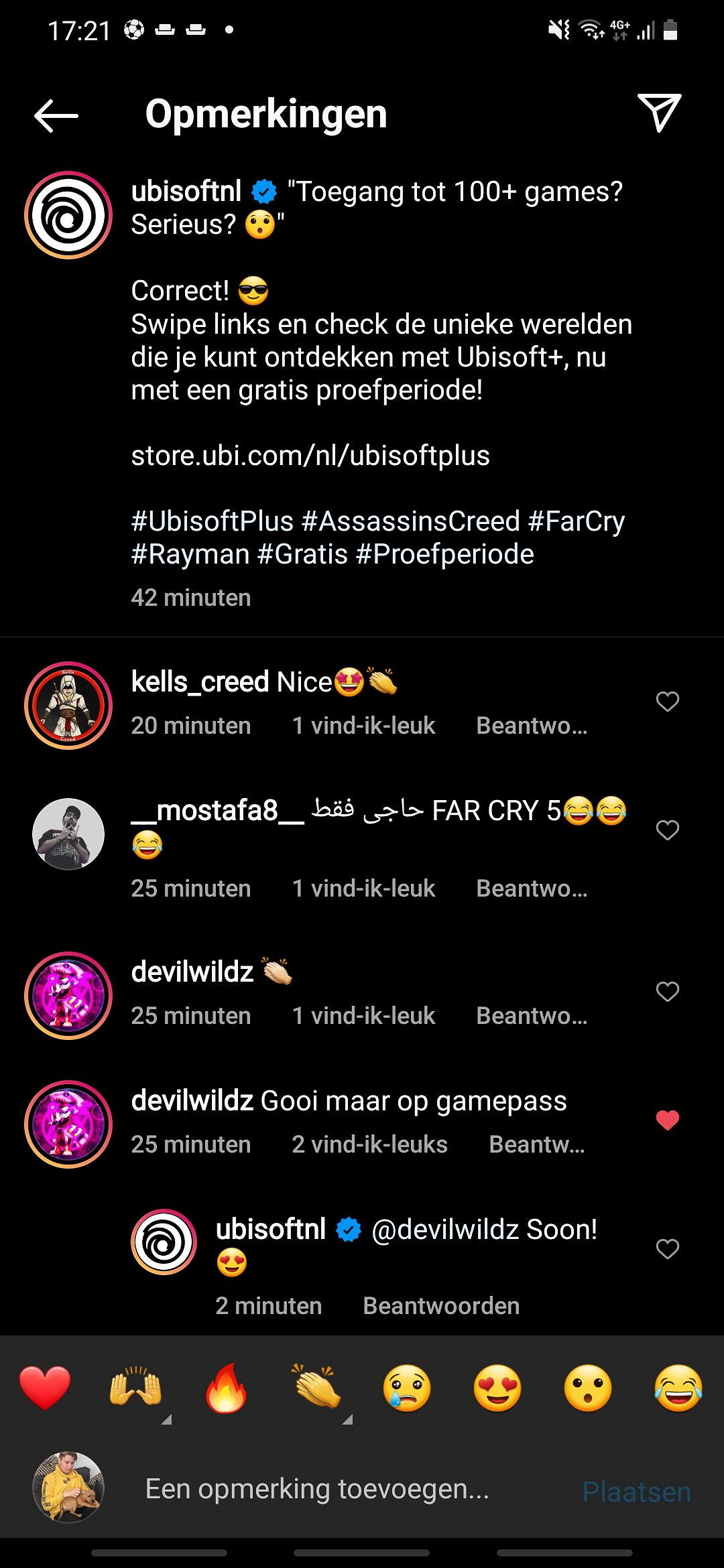
Task: Focus the 'Een opmerking toevoegen...' field
Action: pos(316,1489)
